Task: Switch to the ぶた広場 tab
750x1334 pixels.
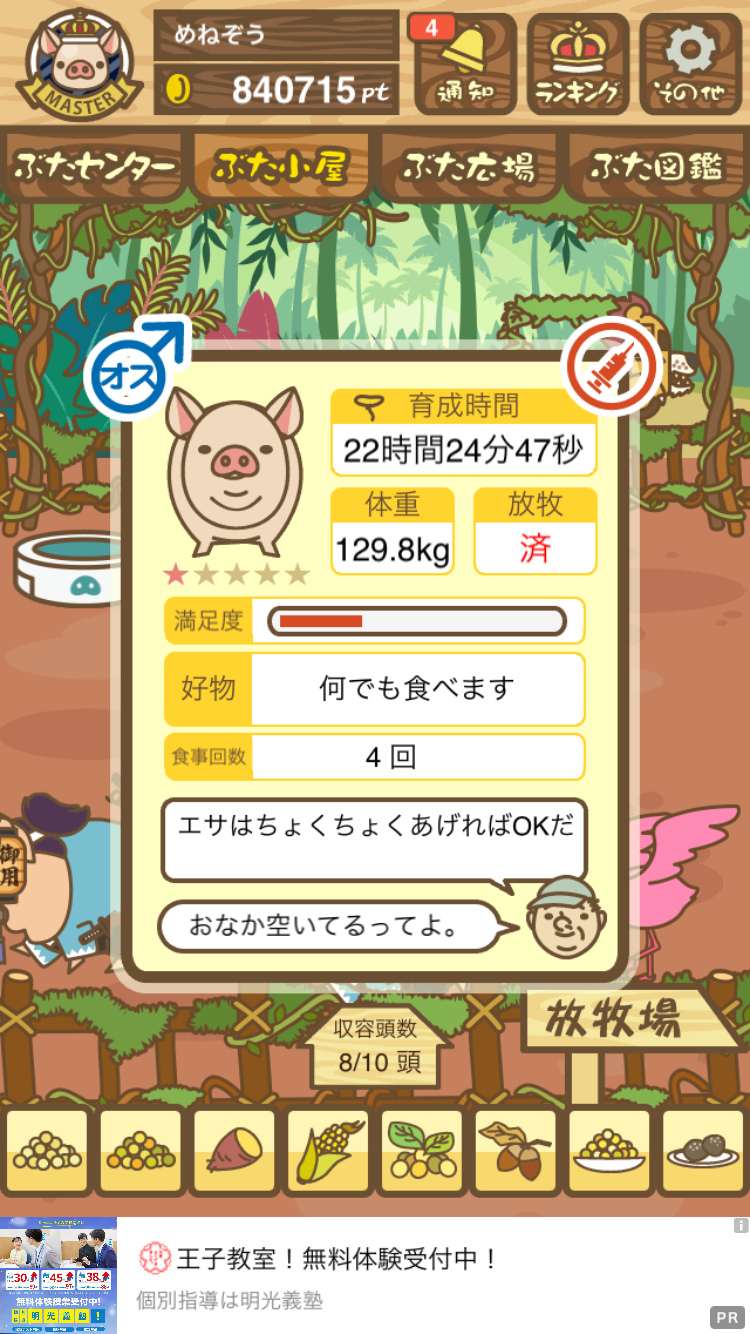Action: coord(468,166)
